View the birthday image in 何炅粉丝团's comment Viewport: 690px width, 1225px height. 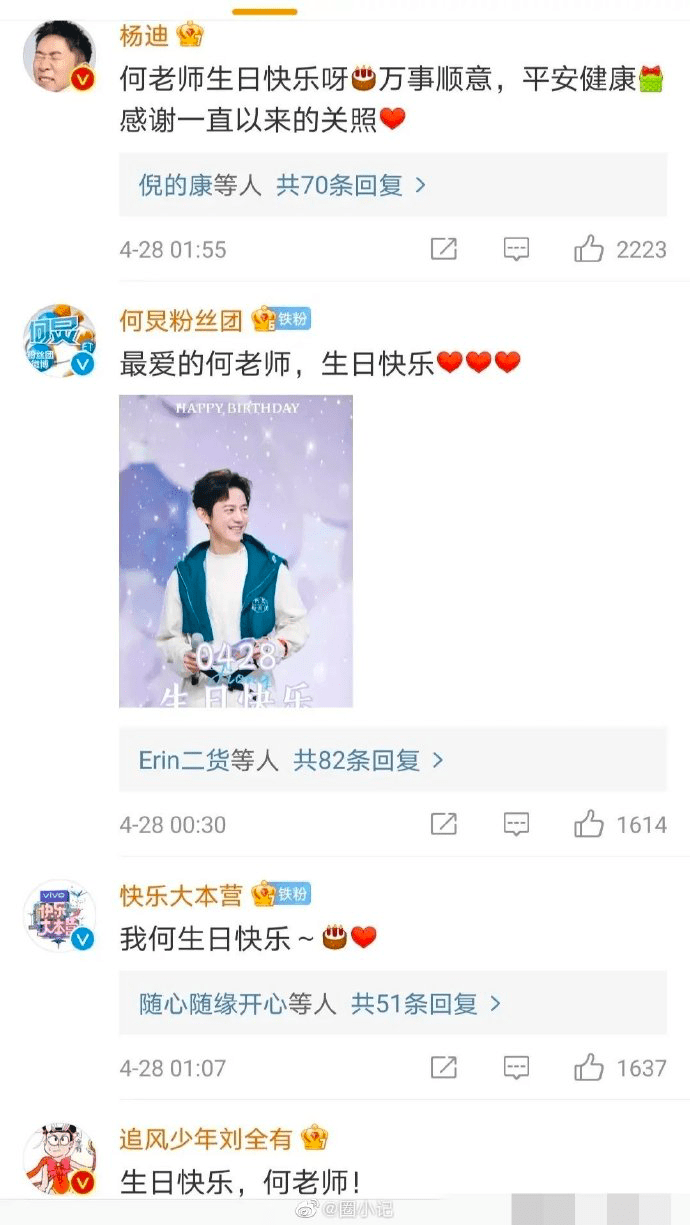point(236,551)
